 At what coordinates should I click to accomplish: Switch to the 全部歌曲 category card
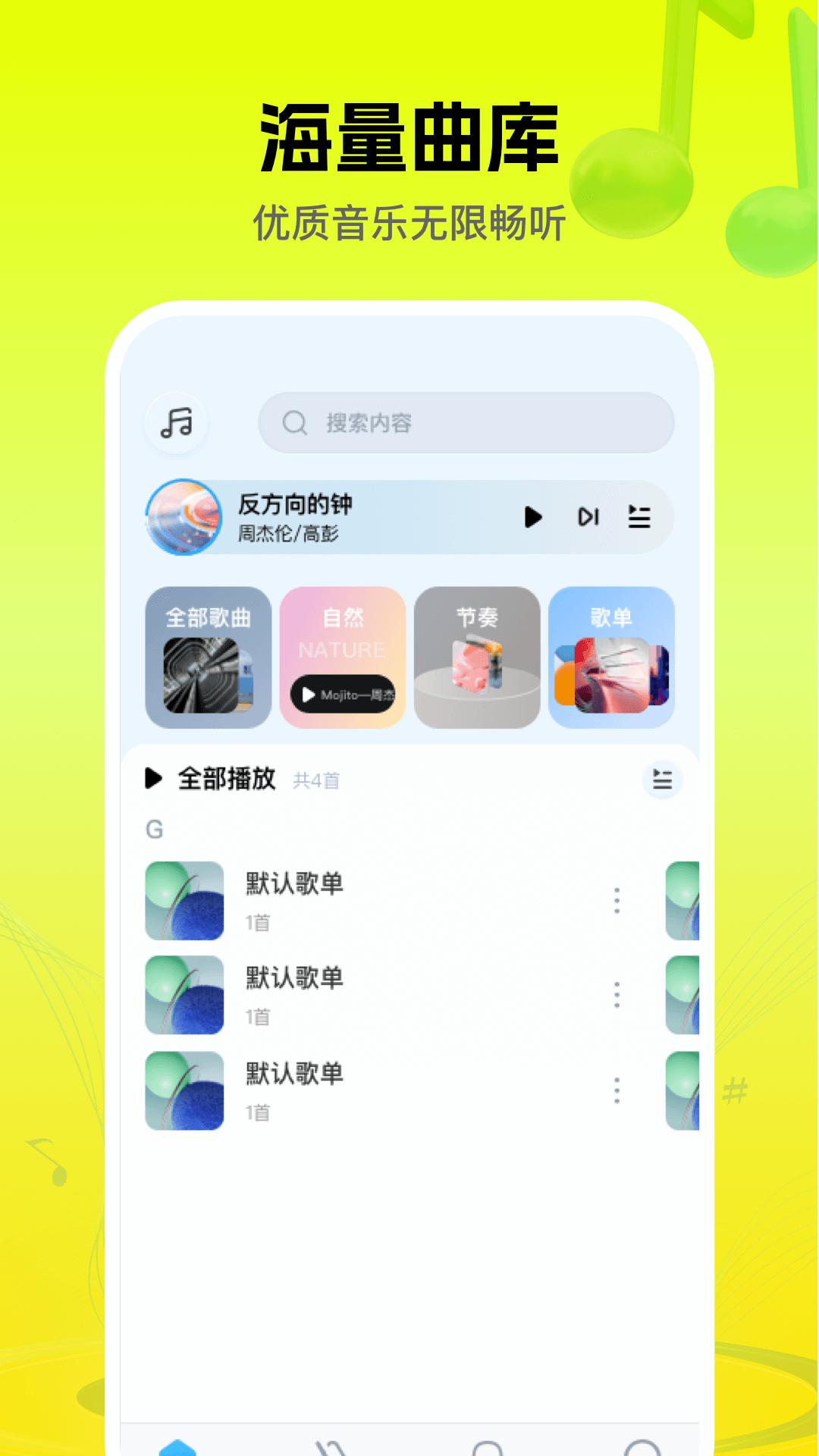click(x=210, y=658)
